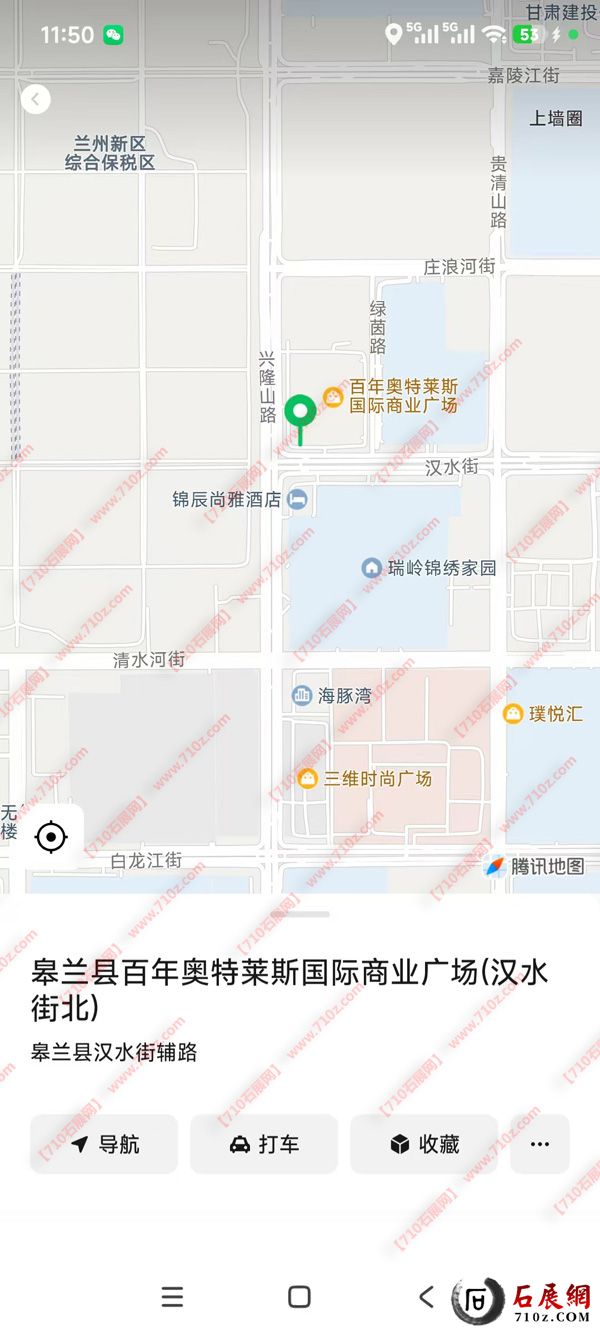Hail a ride with the 打车 button
This screenshot has height=1333, width=600.
click(x=264, y=1144)
